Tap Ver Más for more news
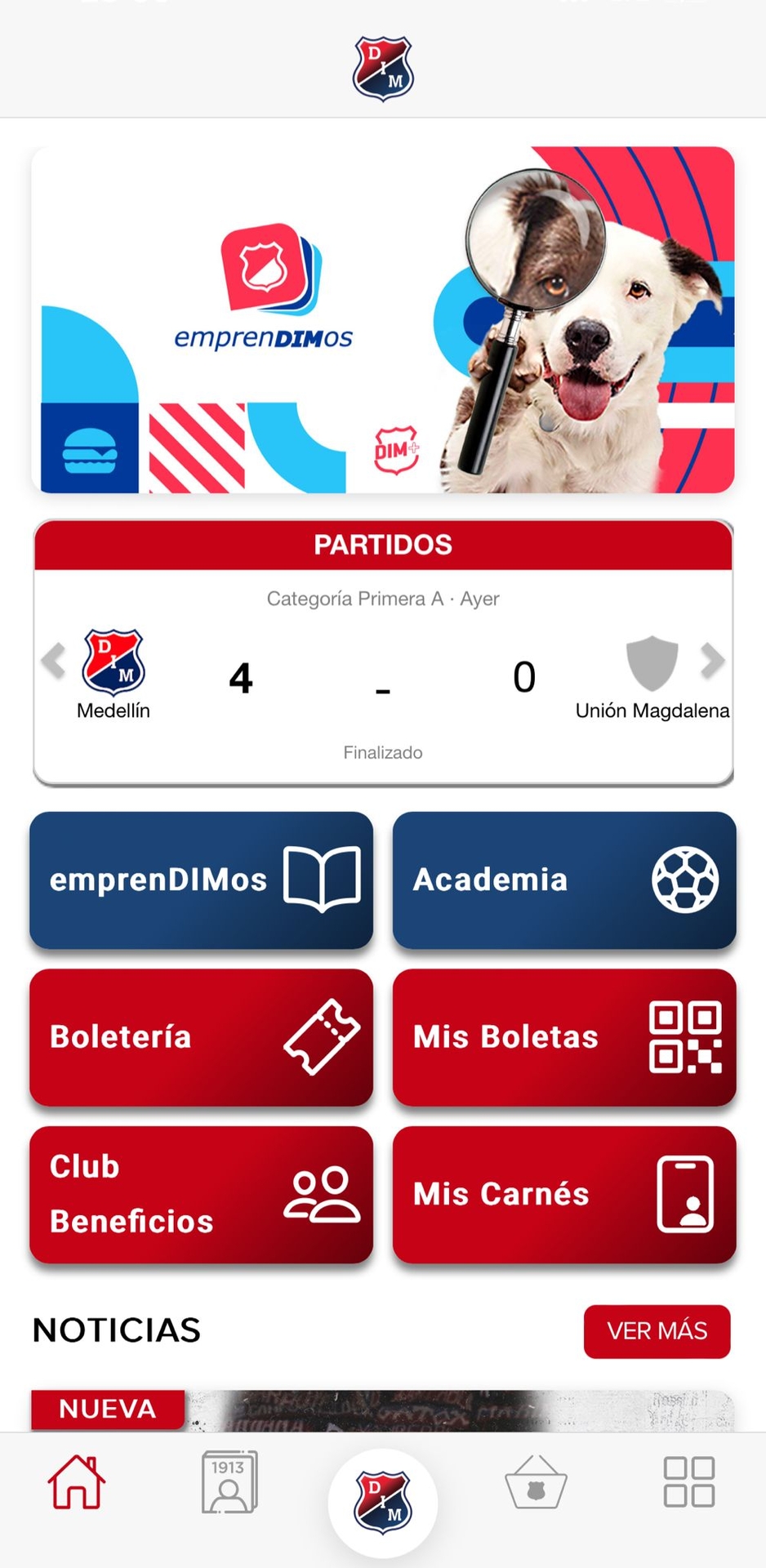 (x=657, y=1331)
